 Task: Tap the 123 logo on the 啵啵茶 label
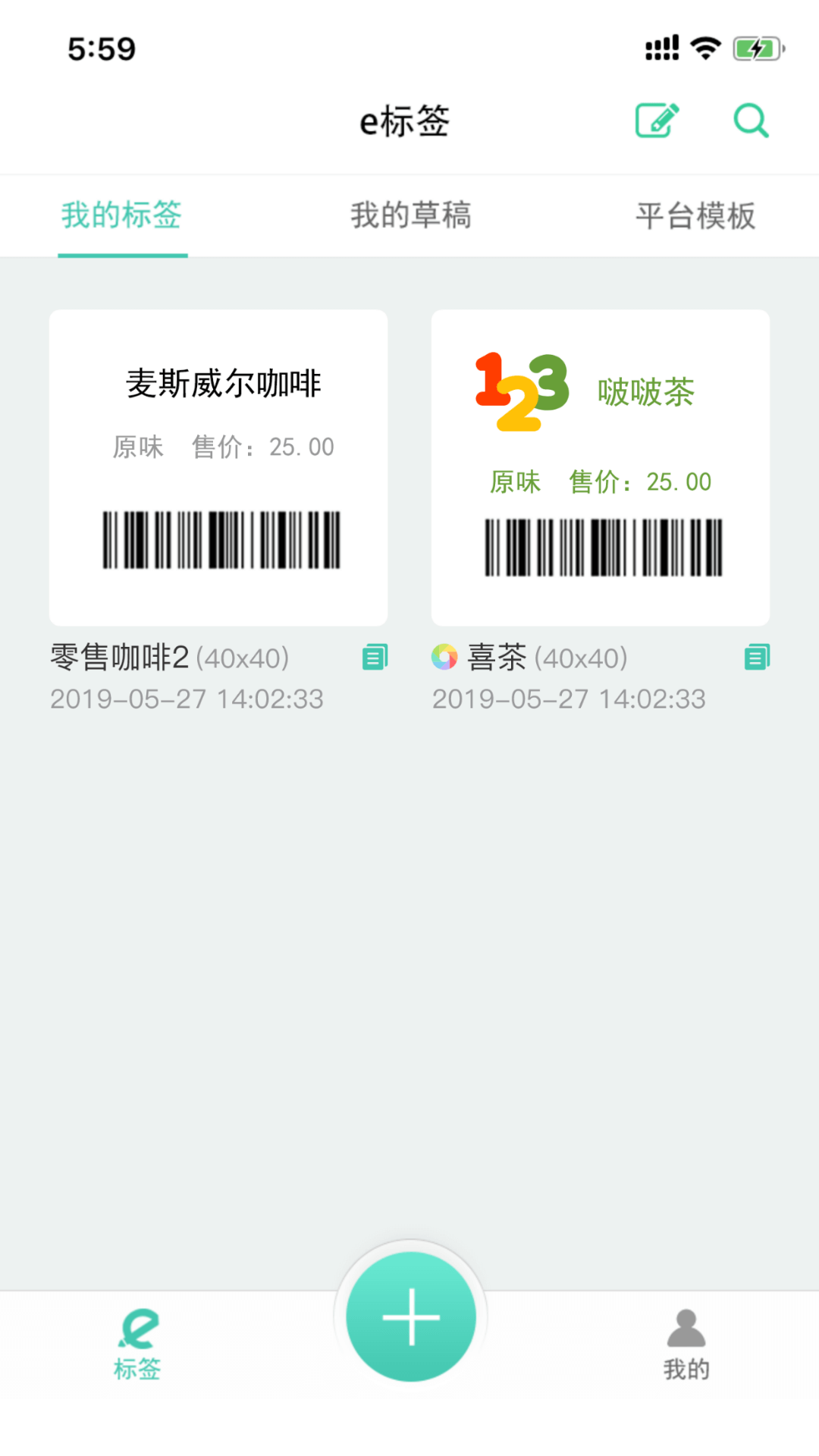click(520, 391)
